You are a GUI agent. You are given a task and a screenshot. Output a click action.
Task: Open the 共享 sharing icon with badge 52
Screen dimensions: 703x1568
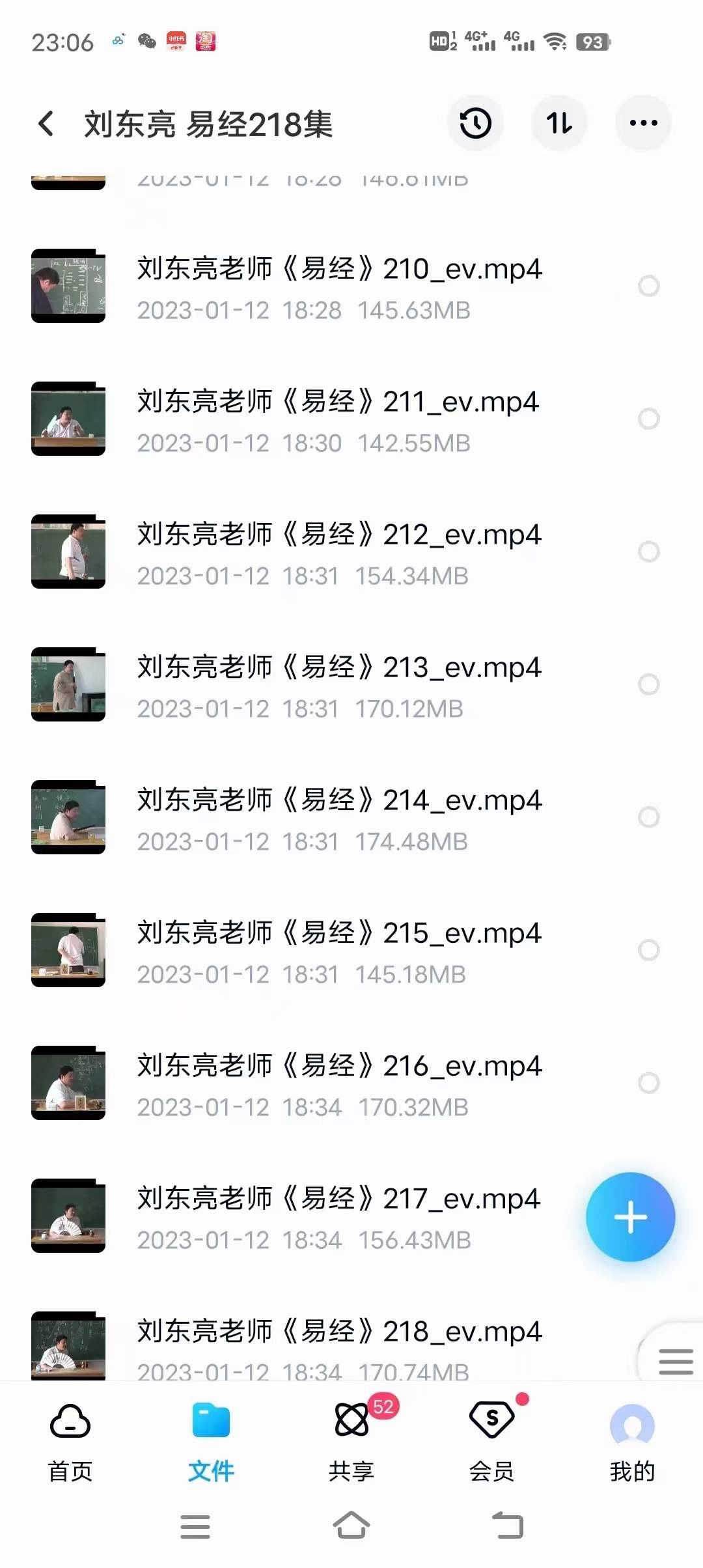click(351, 1420)
